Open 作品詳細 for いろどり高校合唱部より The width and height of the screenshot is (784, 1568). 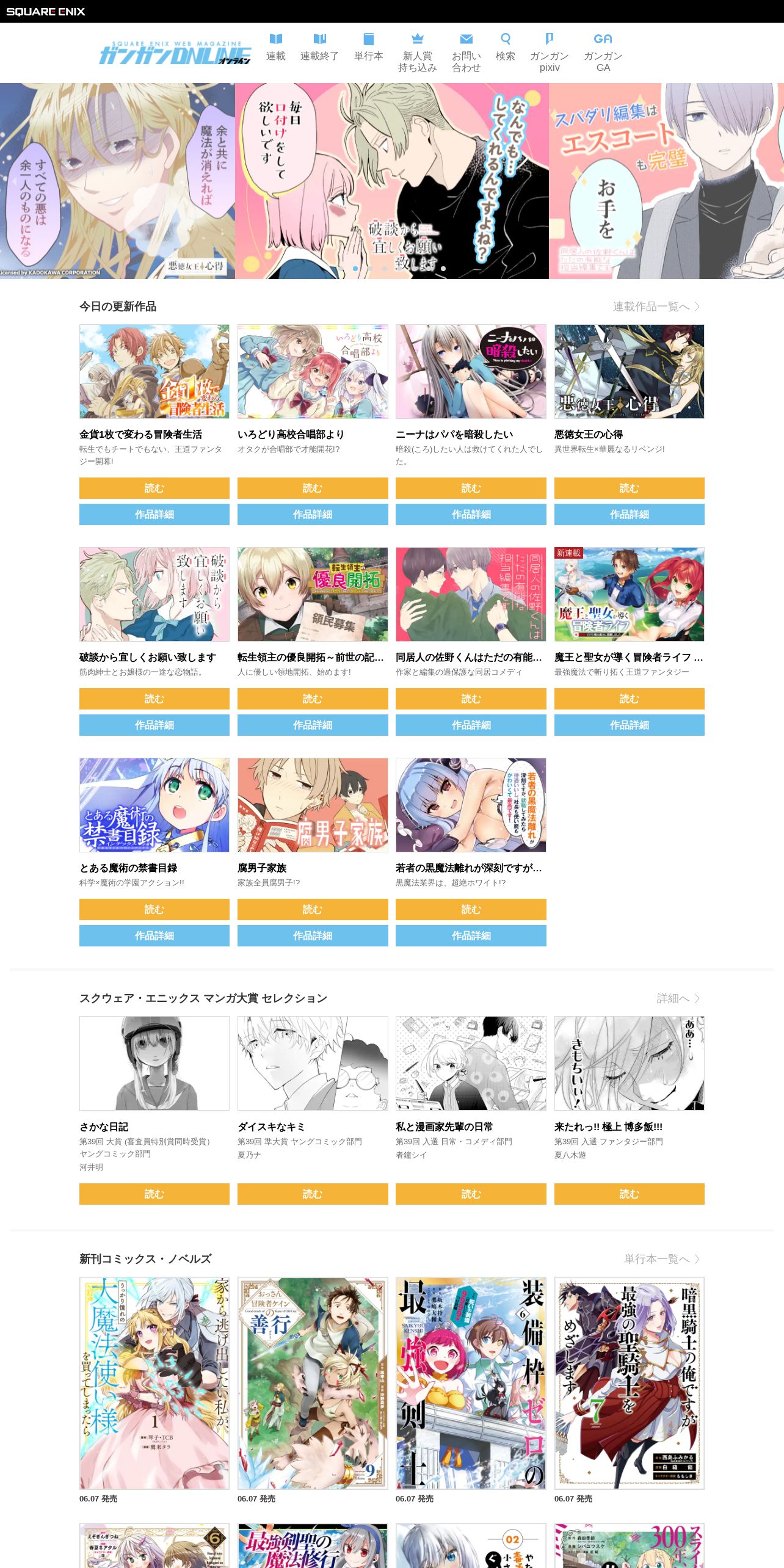coord(313,514)
